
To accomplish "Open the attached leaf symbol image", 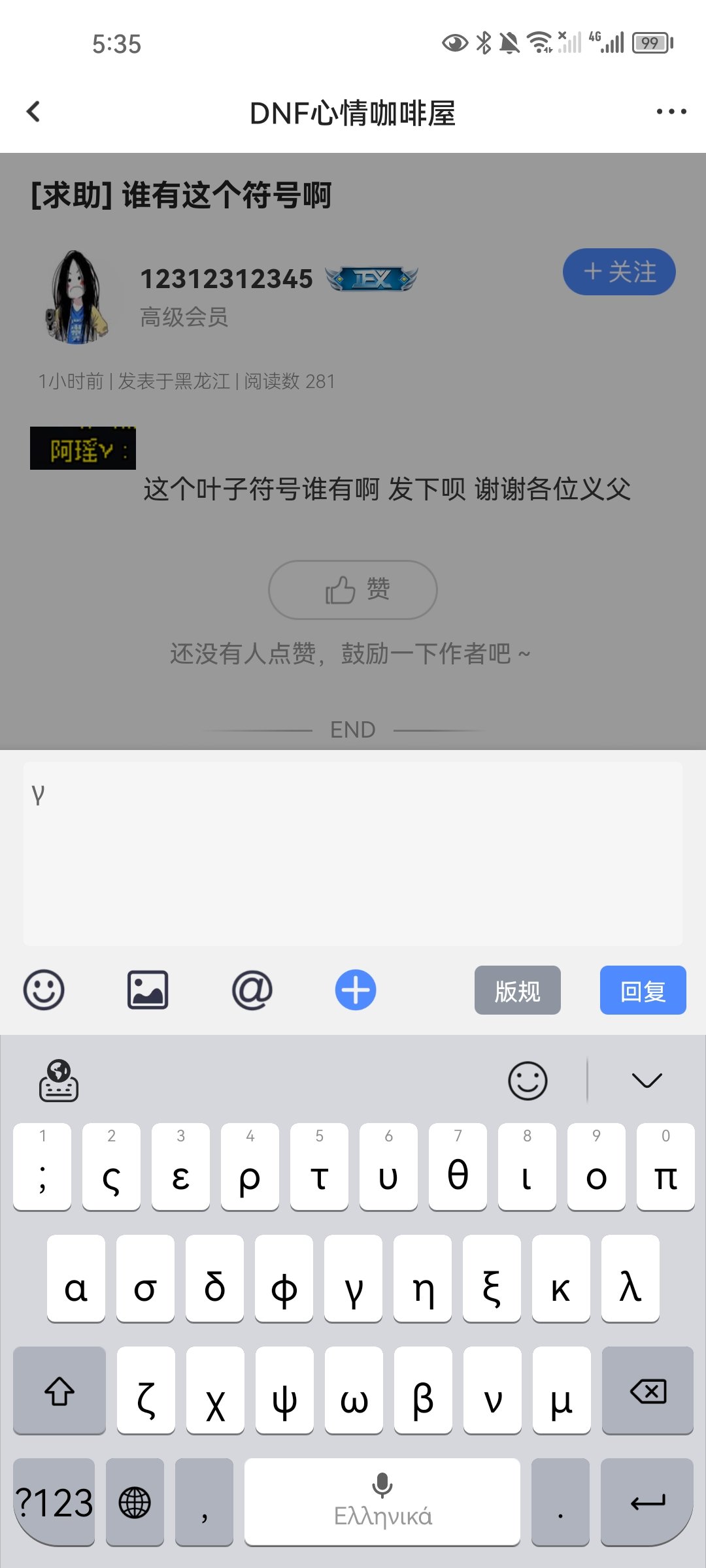I will [83, 448].
